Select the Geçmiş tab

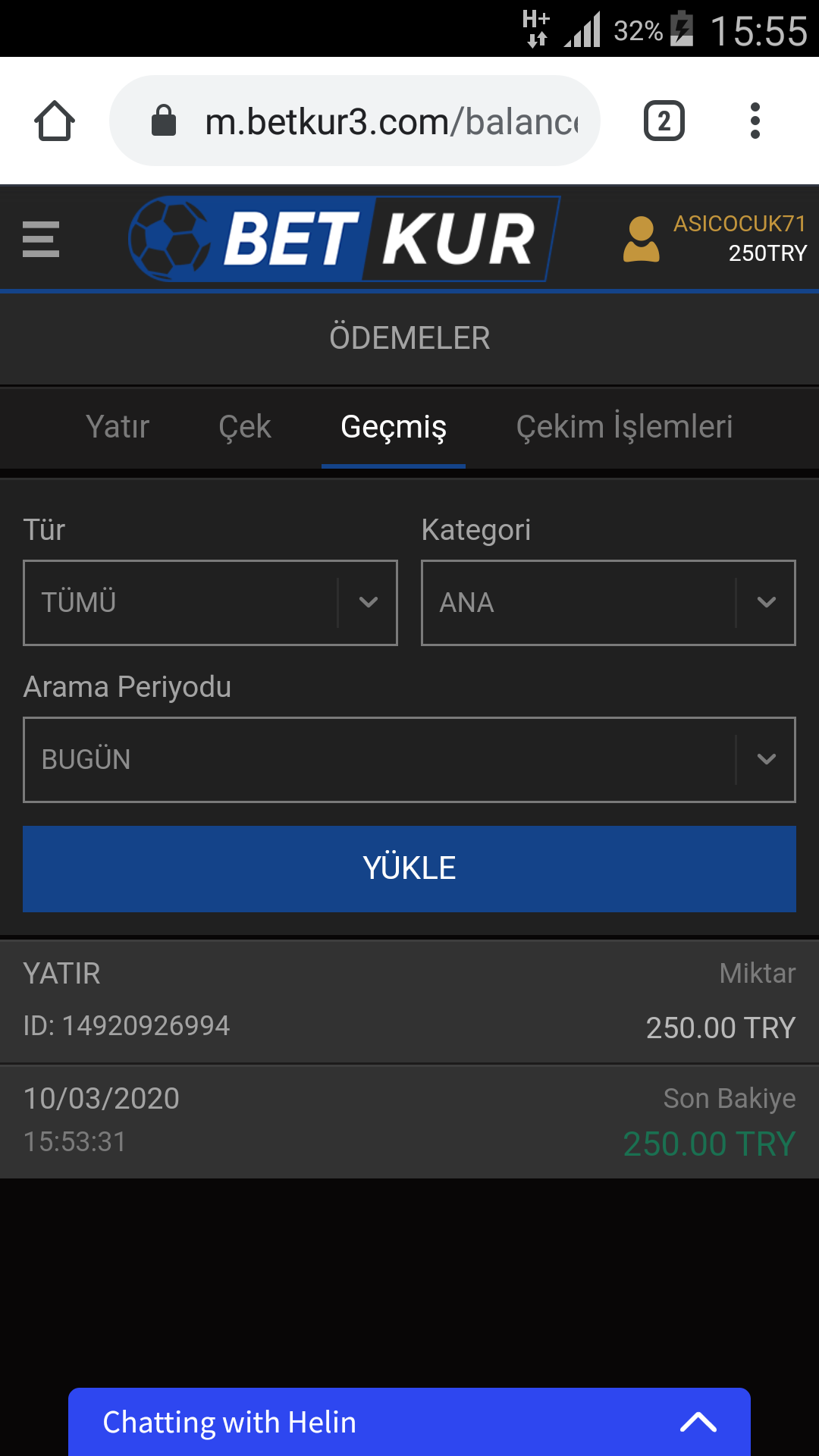click(394, 426)
